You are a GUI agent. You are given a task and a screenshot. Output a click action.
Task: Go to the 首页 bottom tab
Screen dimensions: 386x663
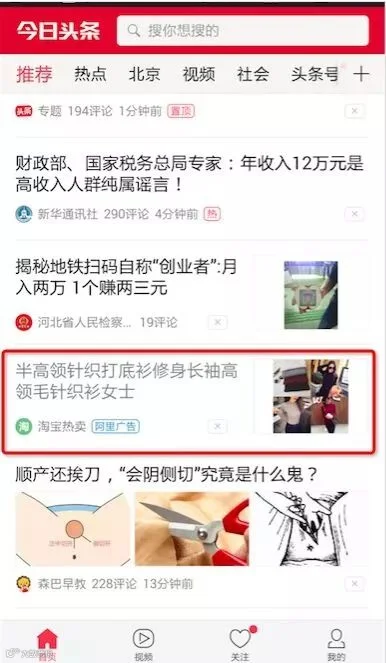pyautogui.click(x=47, y=644)
